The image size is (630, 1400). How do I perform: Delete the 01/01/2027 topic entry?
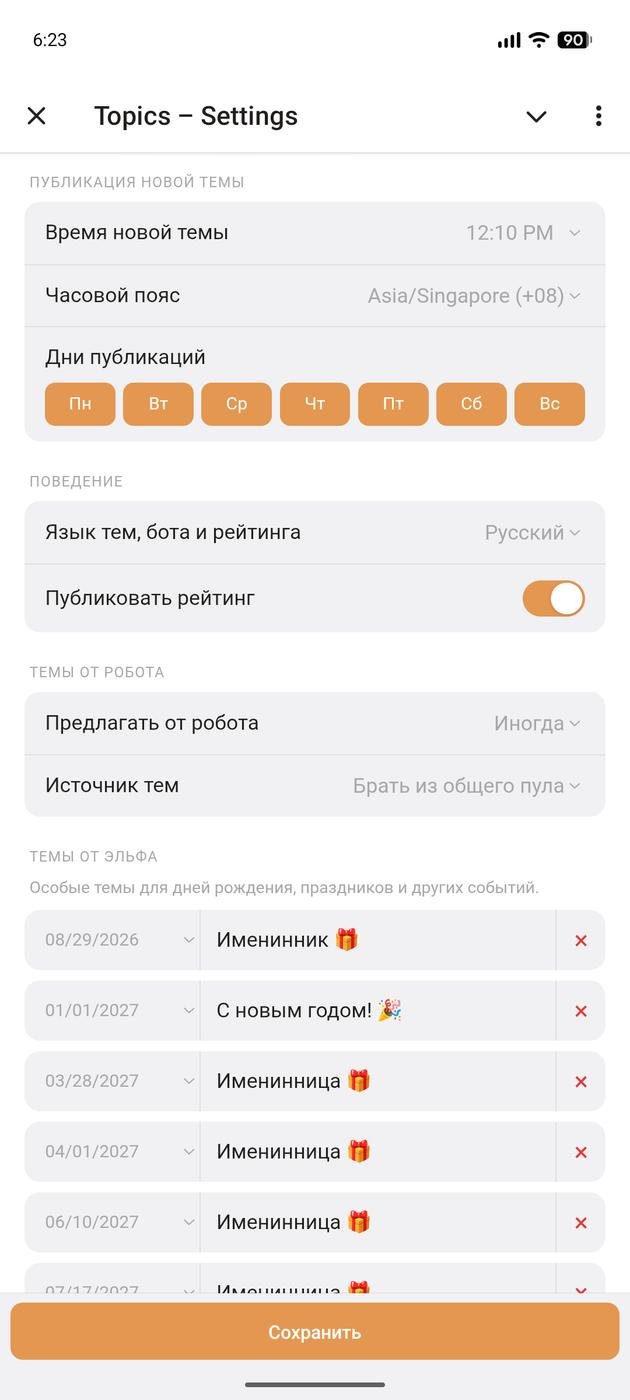point(581,1011)
